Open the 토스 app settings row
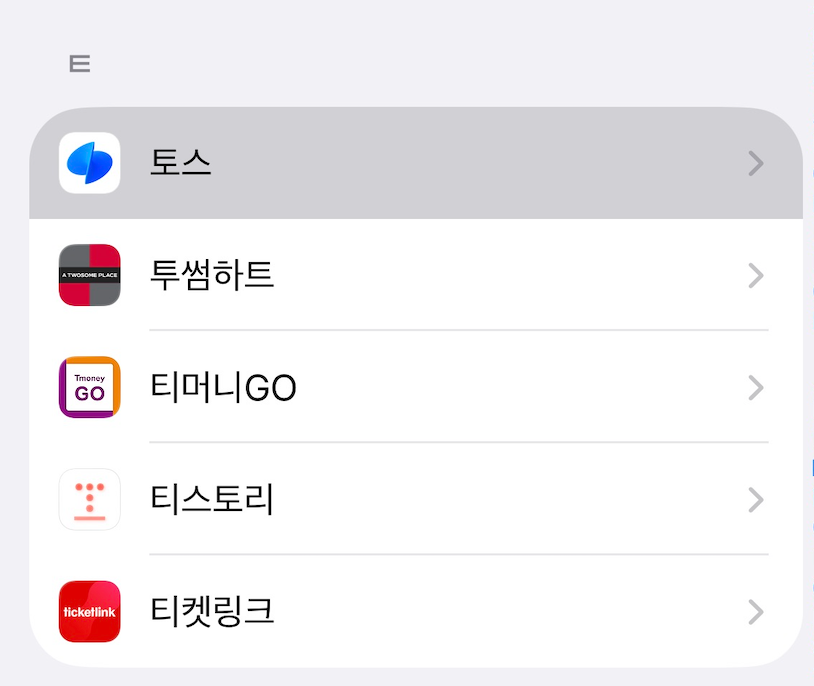Image resolution: width=814 pixels, height=686 pixels. coord(415,163)
